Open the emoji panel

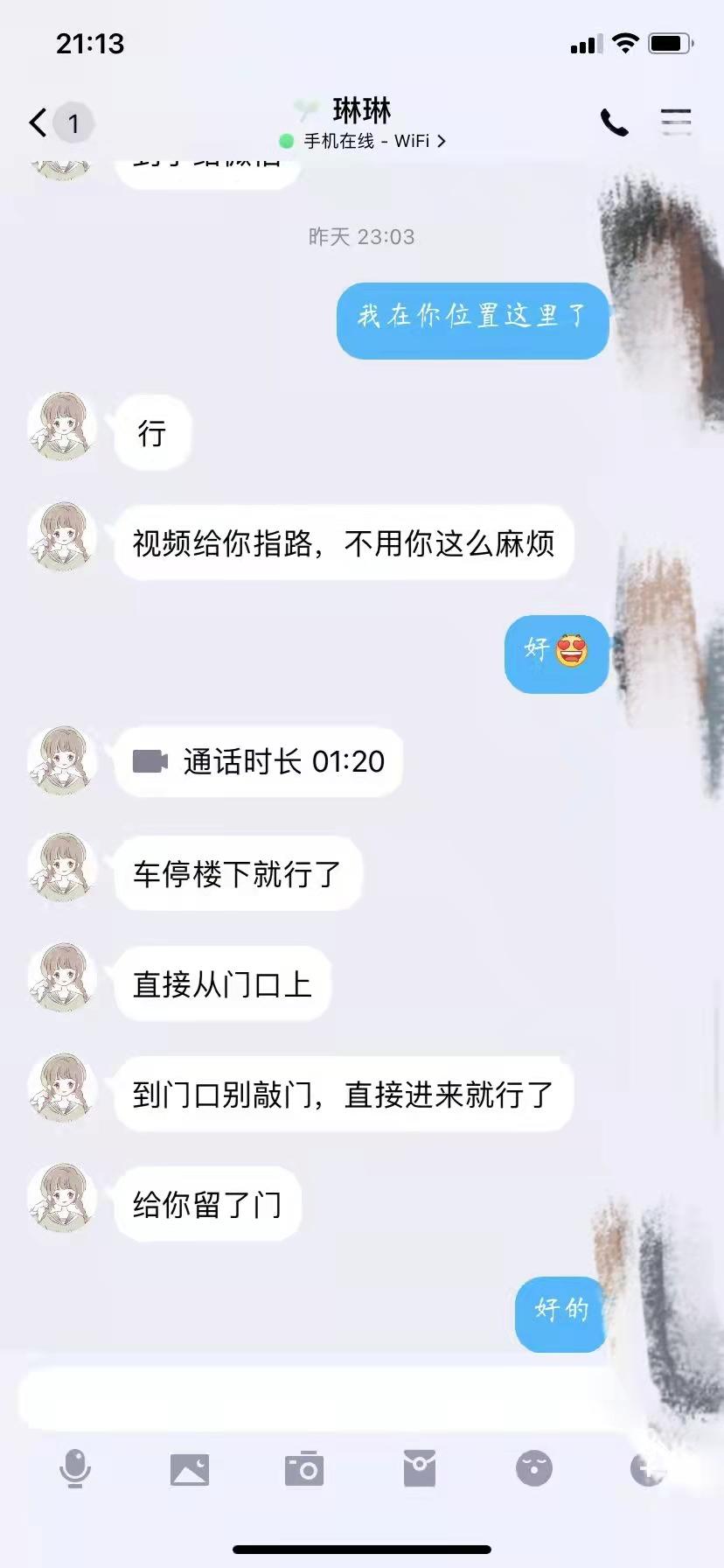(534, 1469)
